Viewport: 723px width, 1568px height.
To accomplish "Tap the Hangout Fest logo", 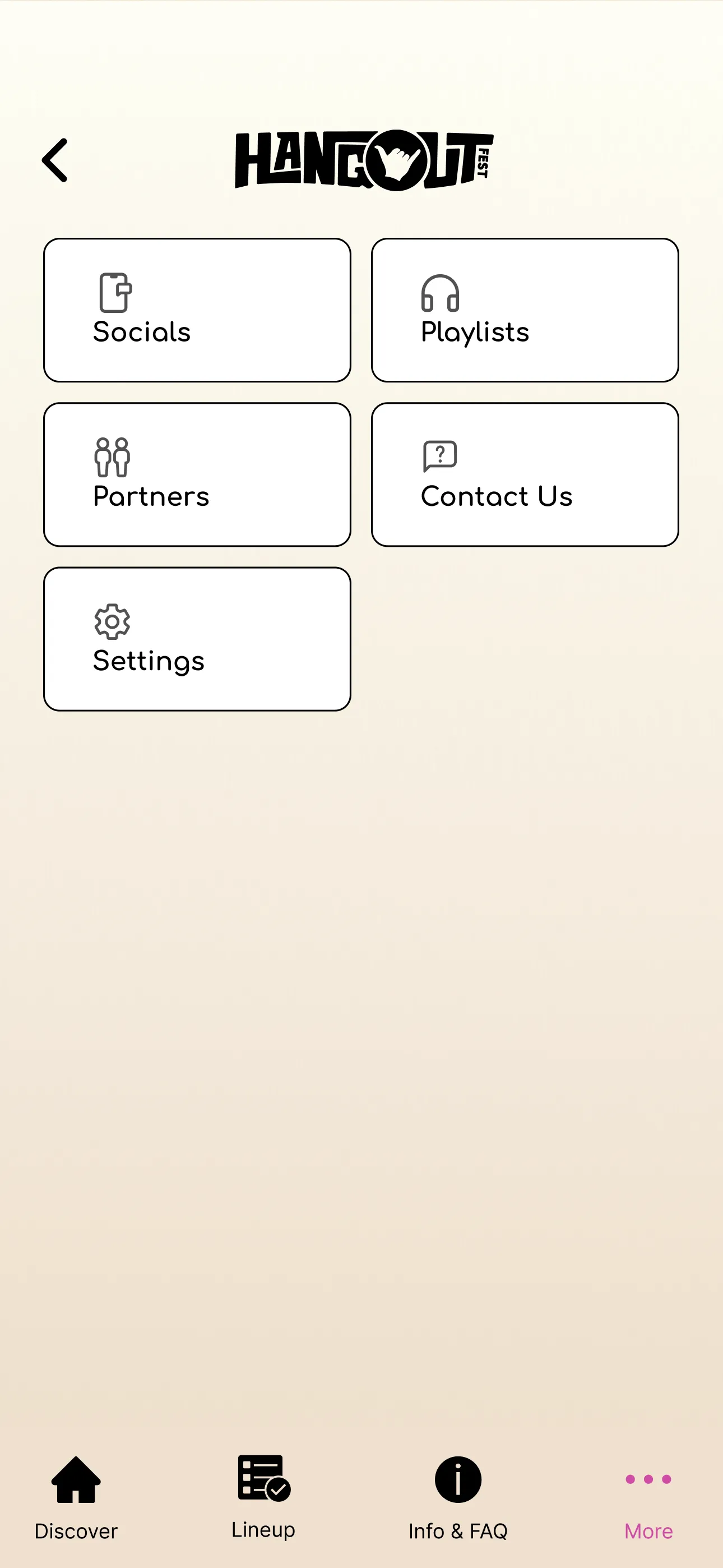I will (363, 159).
